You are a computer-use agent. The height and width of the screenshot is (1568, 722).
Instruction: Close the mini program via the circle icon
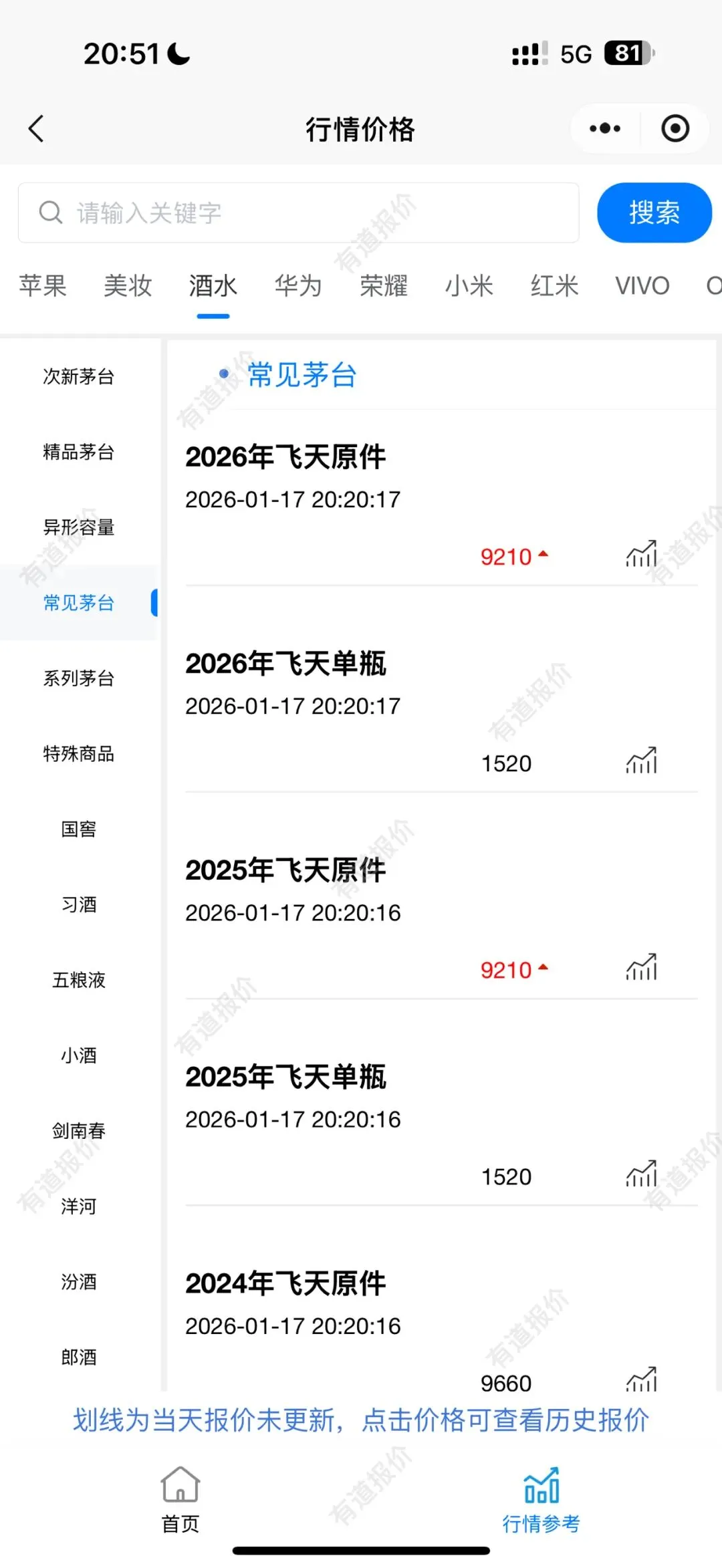(675, 128)
